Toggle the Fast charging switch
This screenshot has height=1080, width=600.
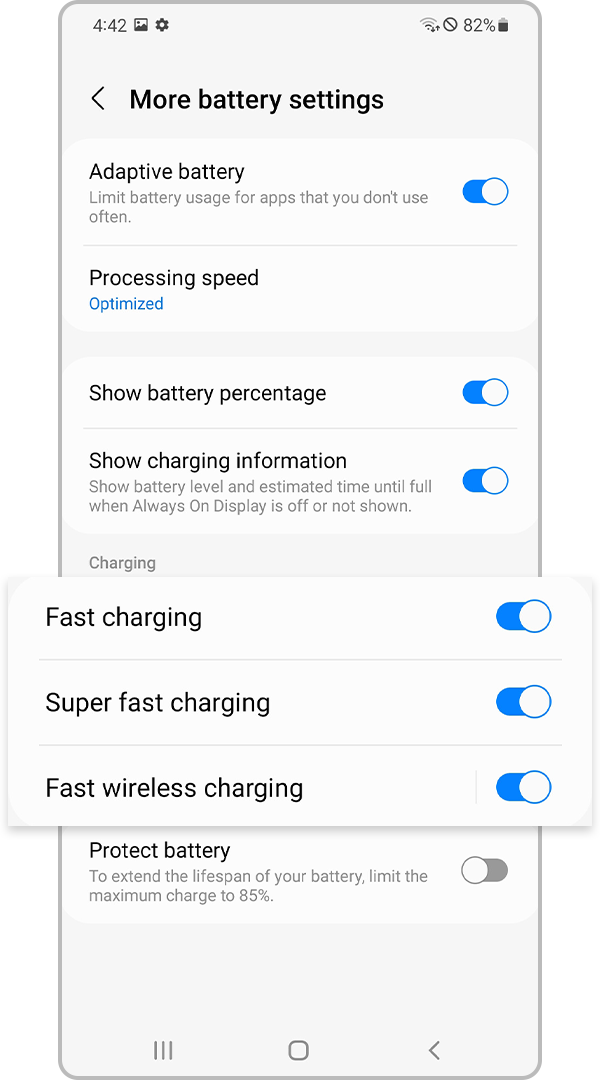(523, 617)
